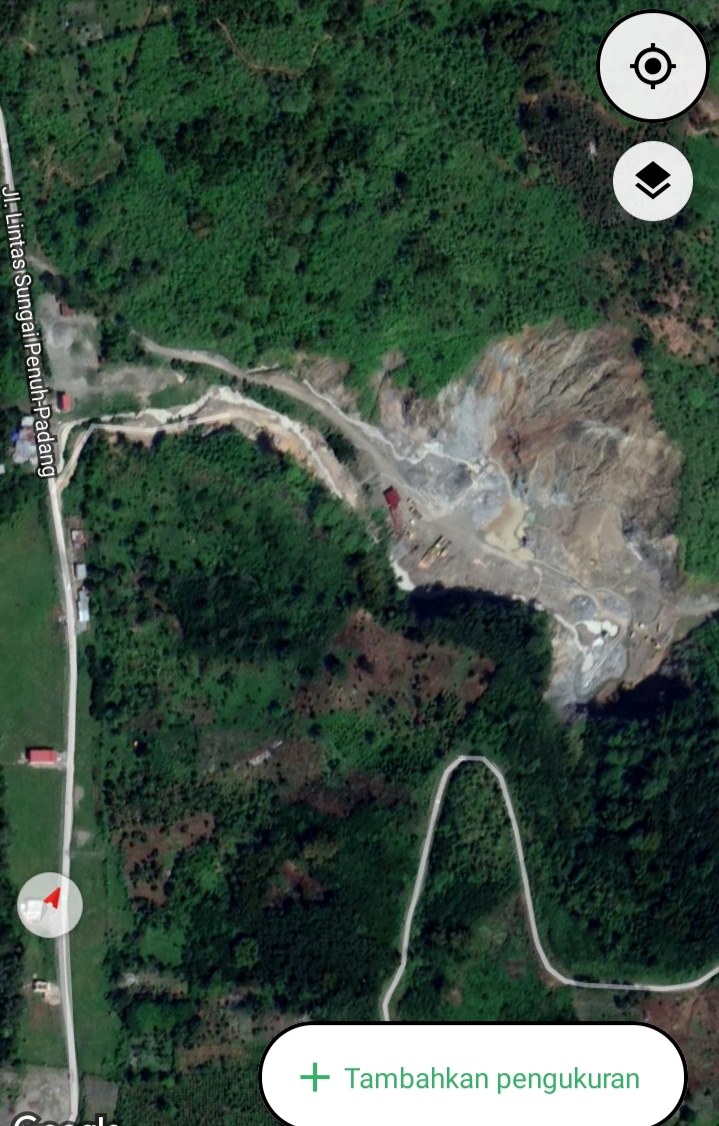The image size is (719, 1126).
Task: Tap the Tambahkan pengukuran button
Action: [x=472, y=1077]
